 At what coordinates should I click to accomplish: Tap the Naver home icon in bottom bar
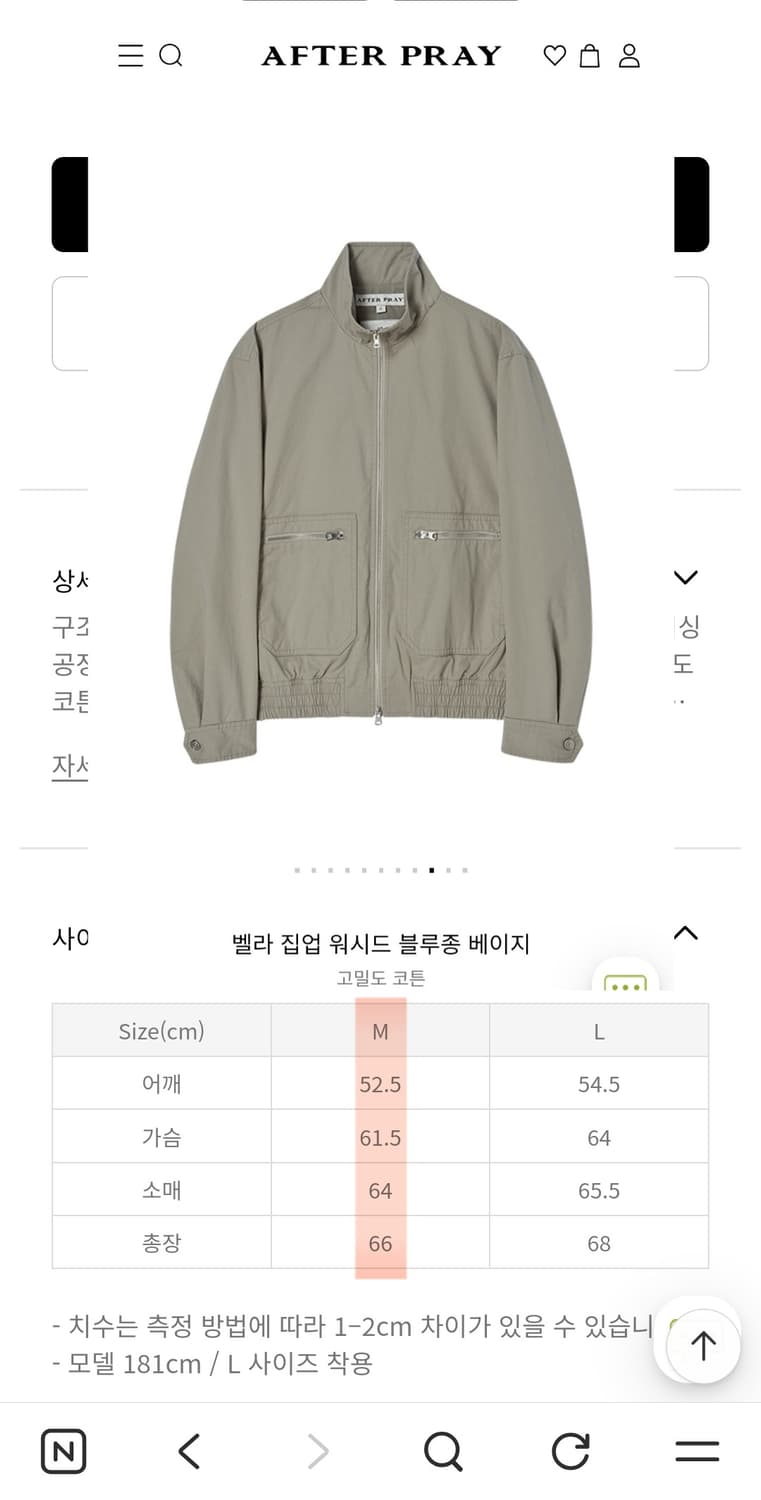(63, 1451)
